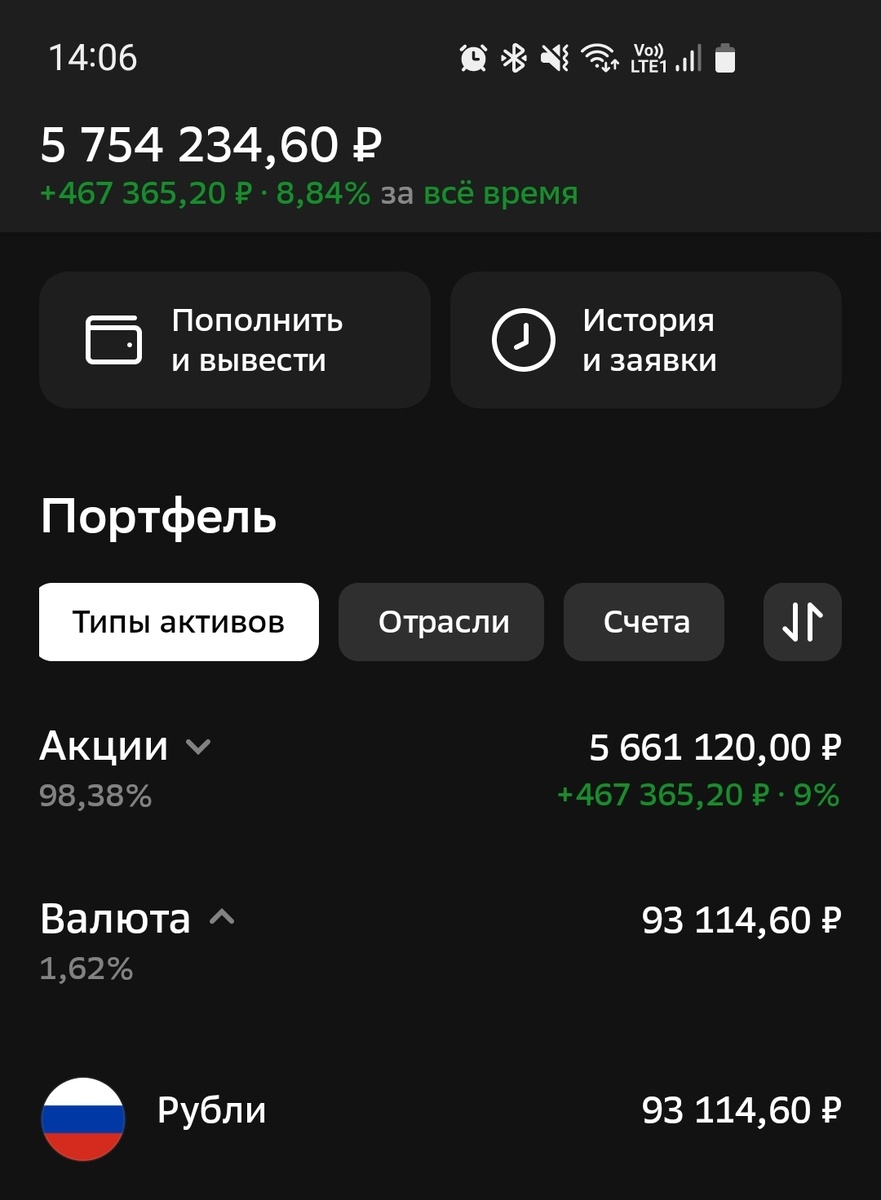Switch to the Счета filter tab
881x1200 pixels.
click(x=643, y=622)
